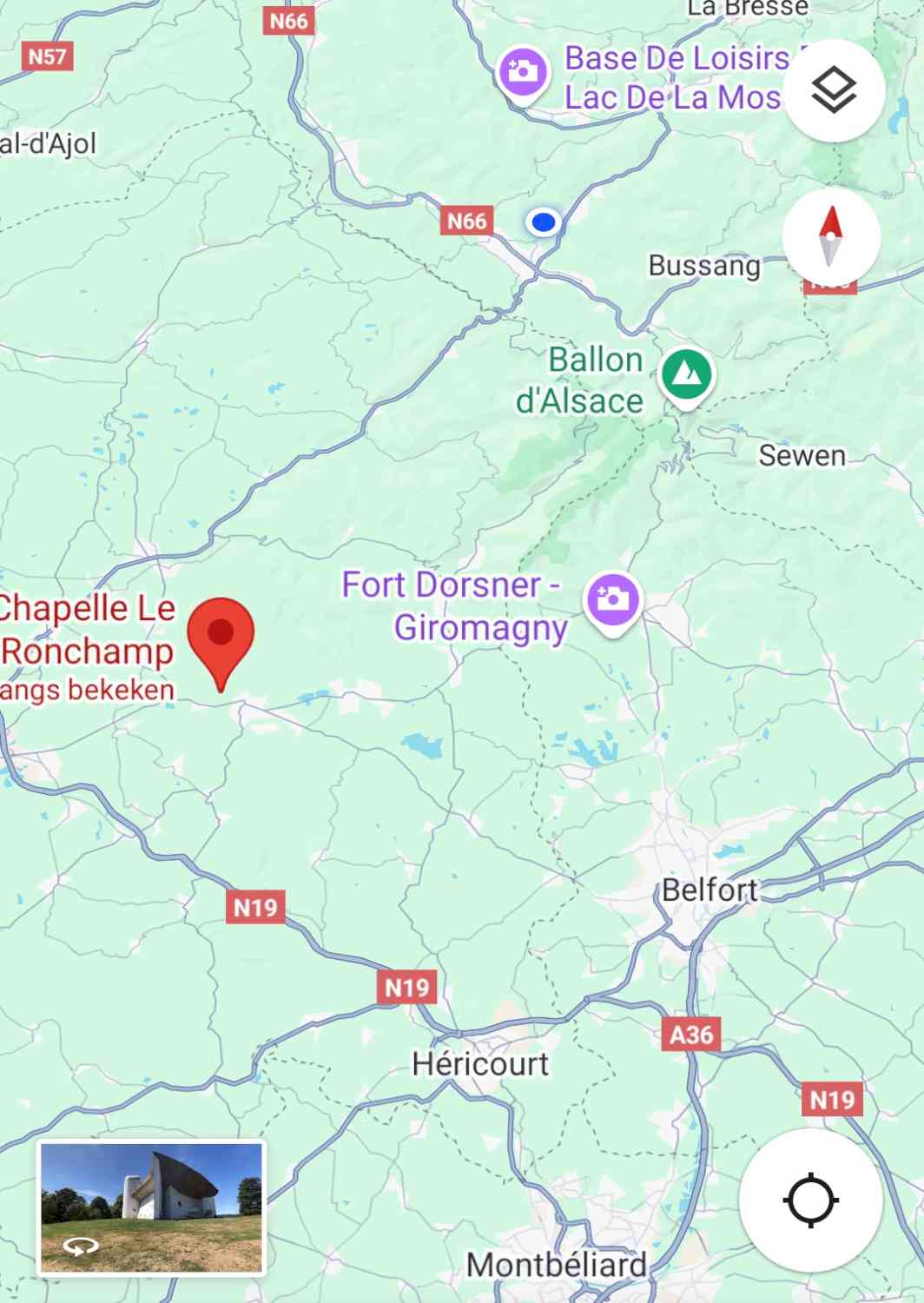
Task: Open the Base De Loisirs photo marker
Action: 523,72
